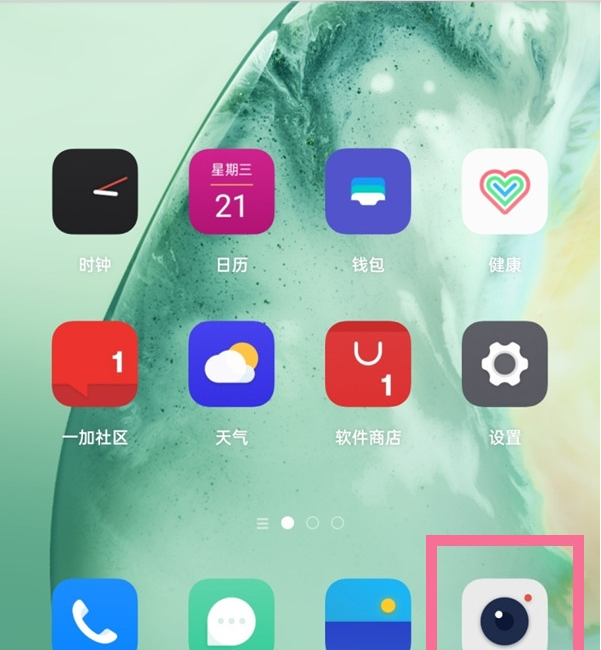Open the 时钟 clock app
The height and width of the screenshot is (650, 601).
click(x=95, y=192)
